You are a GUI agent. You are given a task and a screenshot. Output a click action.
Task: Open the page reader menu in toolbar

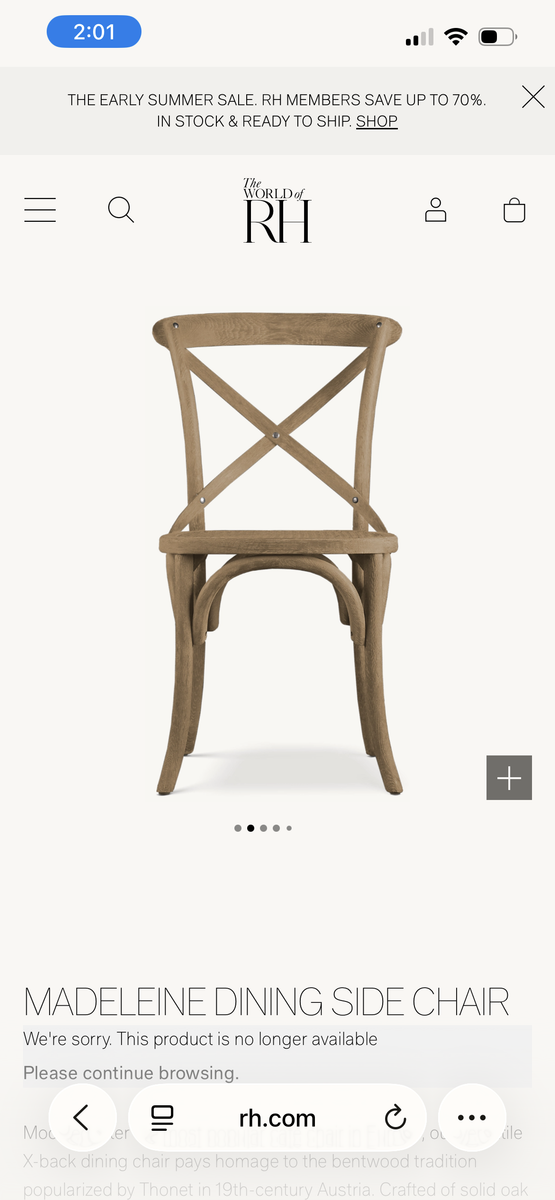pyautogui.click(x=162, y=1117)
